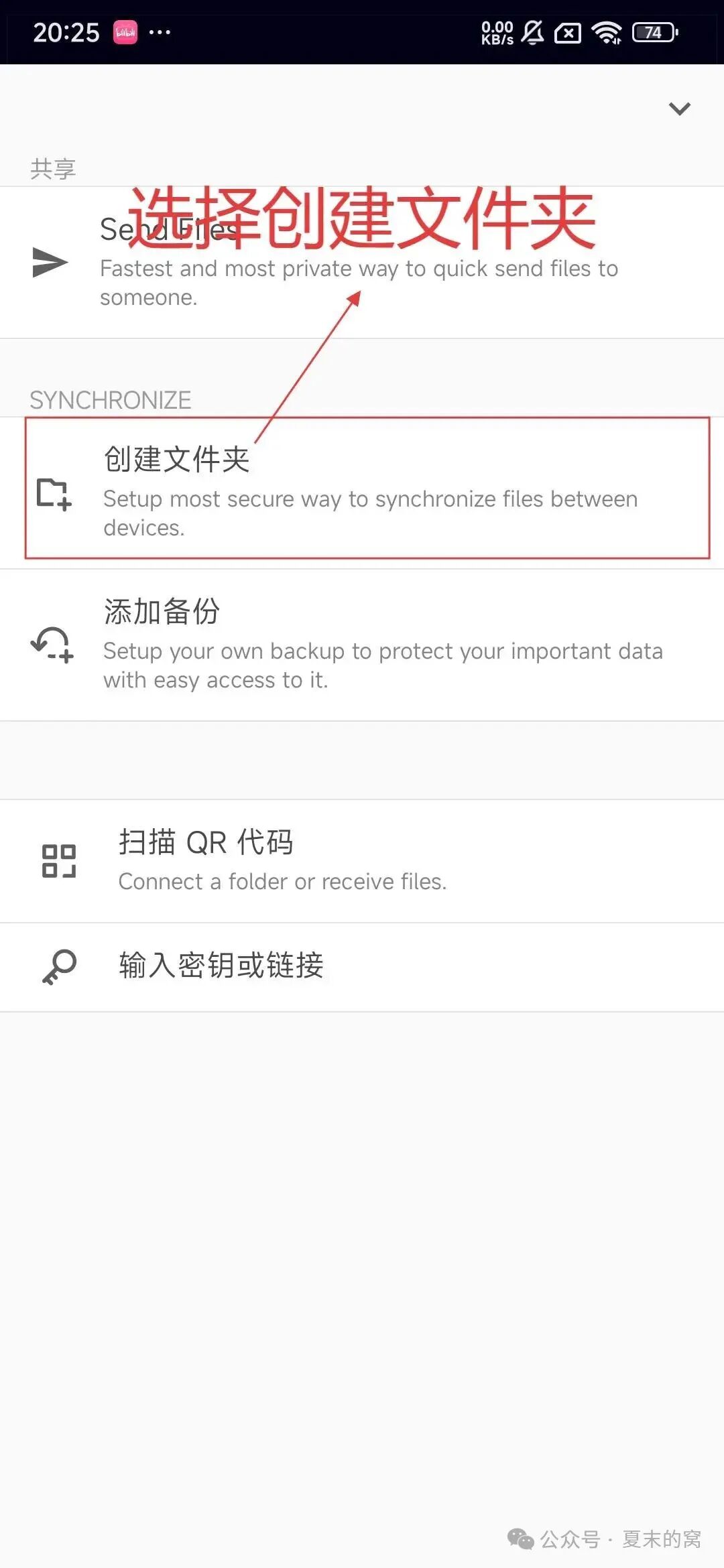Open 扫描 QR 代码 scanner
Screen dimensions: 724x1568
click(x=362, y=860)
